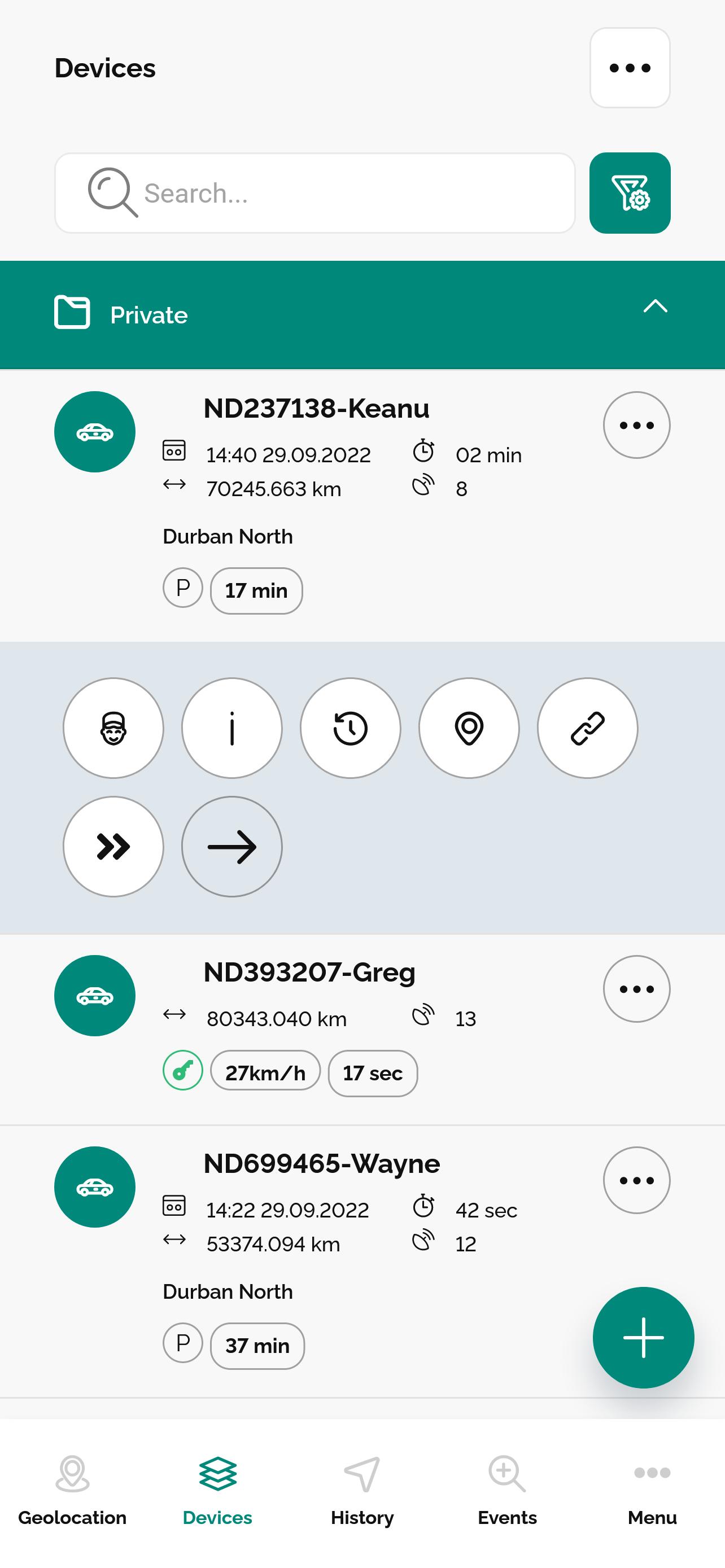Show the device location pin

(x=469, y=728)
